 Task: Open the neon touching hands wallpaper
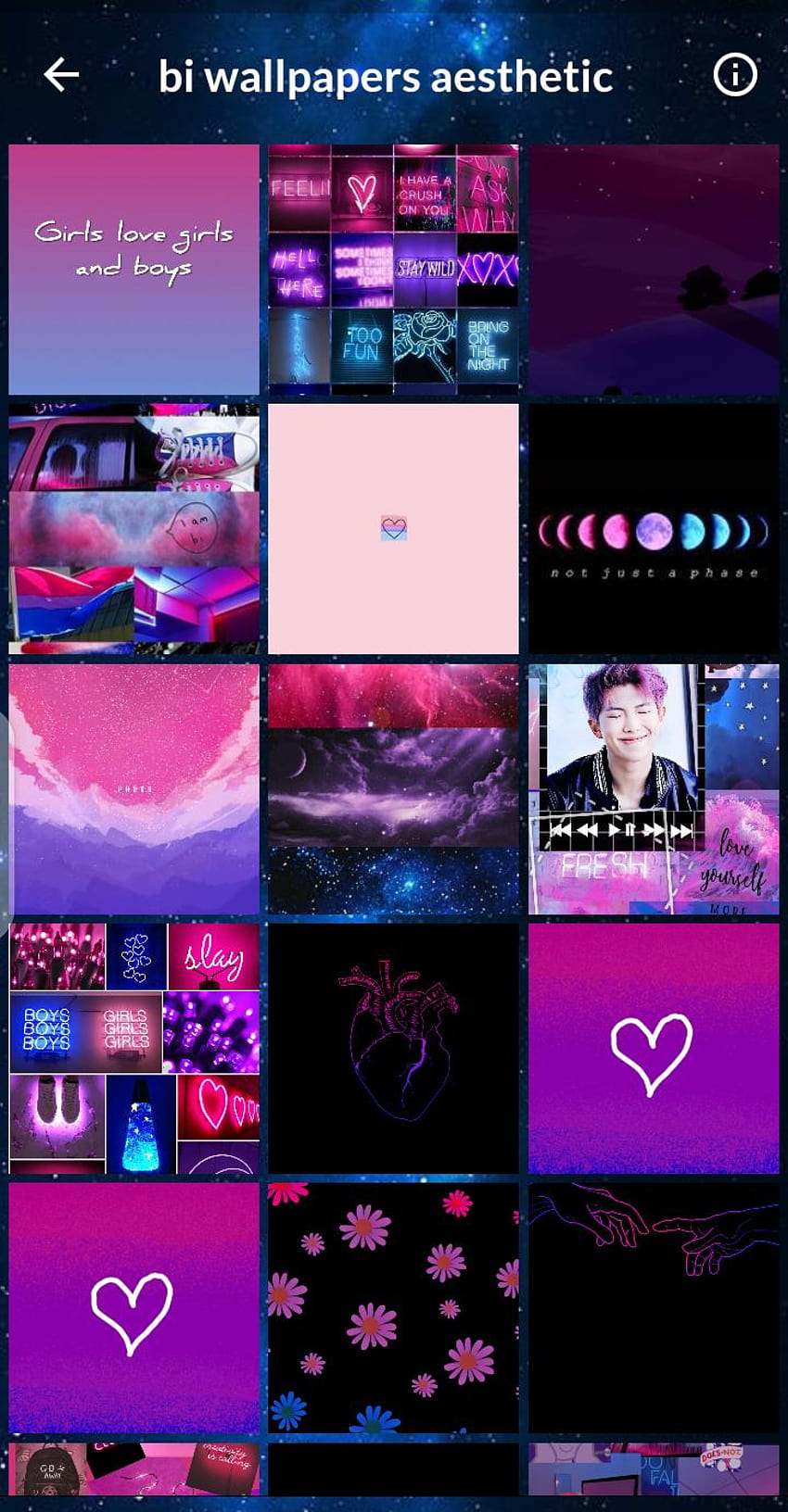pos(654,1307)
